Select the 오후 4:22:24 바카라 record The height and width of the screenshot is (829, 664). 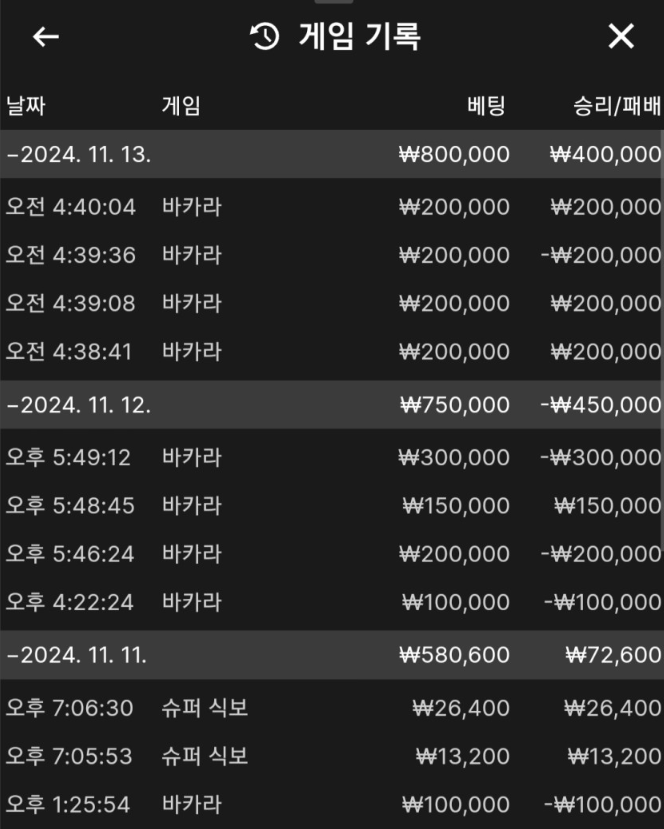point(330,602)
